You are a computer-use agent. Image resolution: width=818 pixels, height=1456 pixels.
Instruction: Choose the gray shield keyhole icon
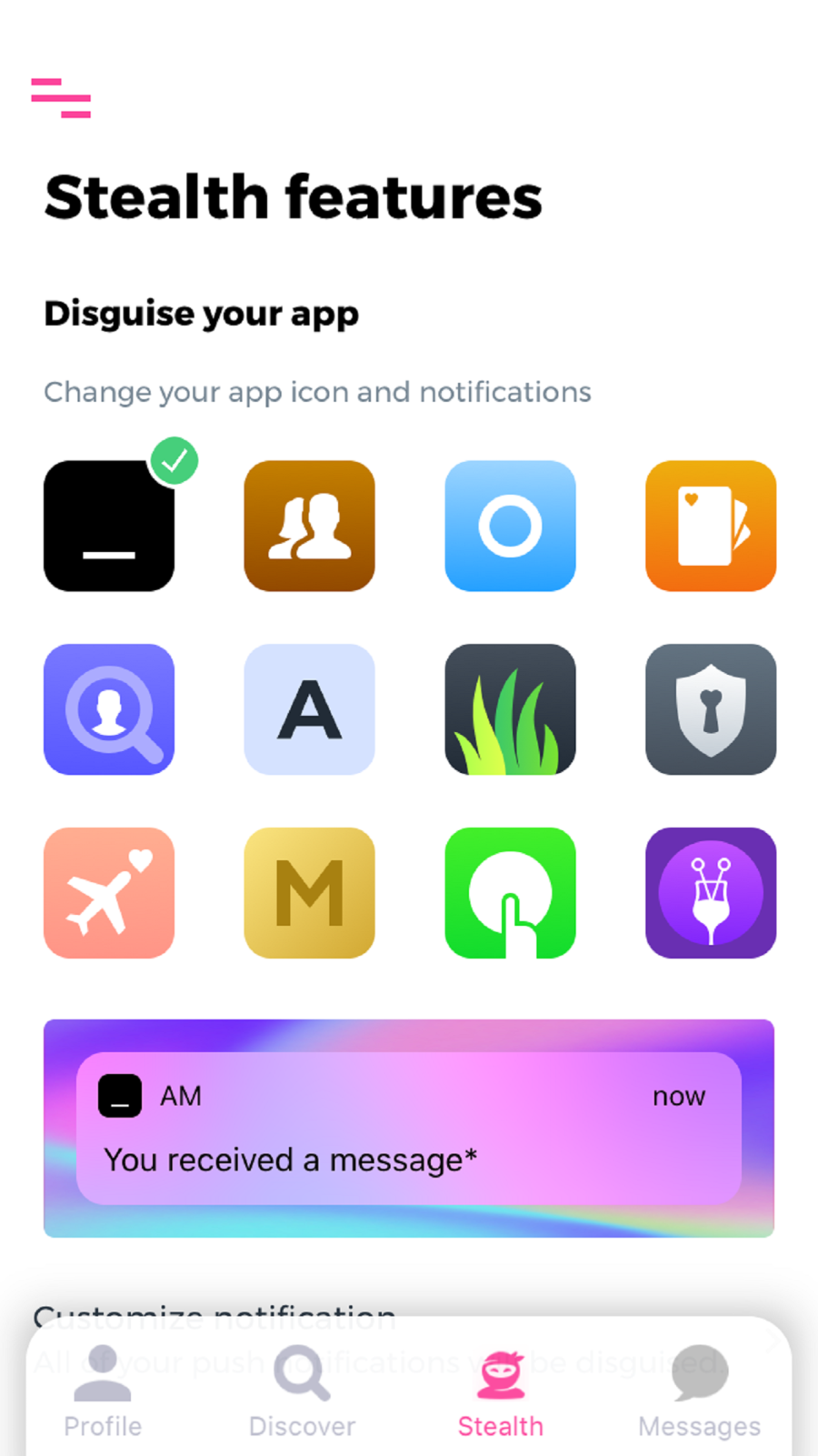pos(711,709)
